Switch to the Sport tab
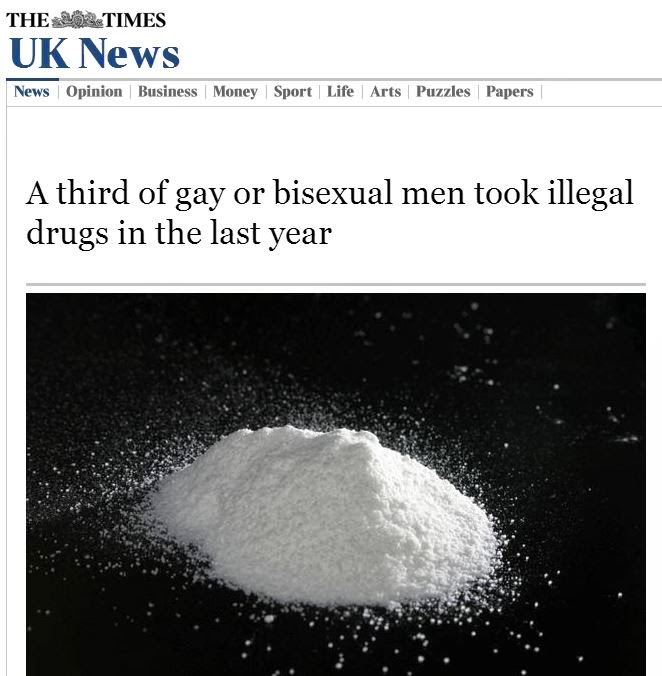Viewport: 662px width, 676px height. pos(293,92)
